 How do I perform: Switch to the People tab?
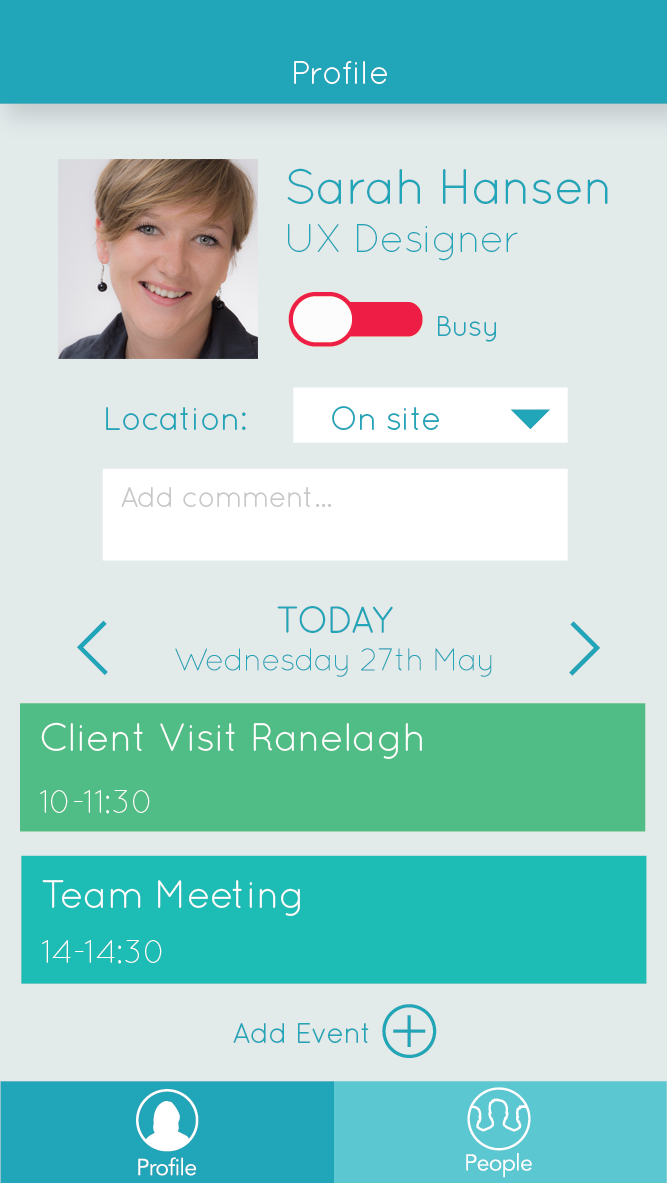499,1132
